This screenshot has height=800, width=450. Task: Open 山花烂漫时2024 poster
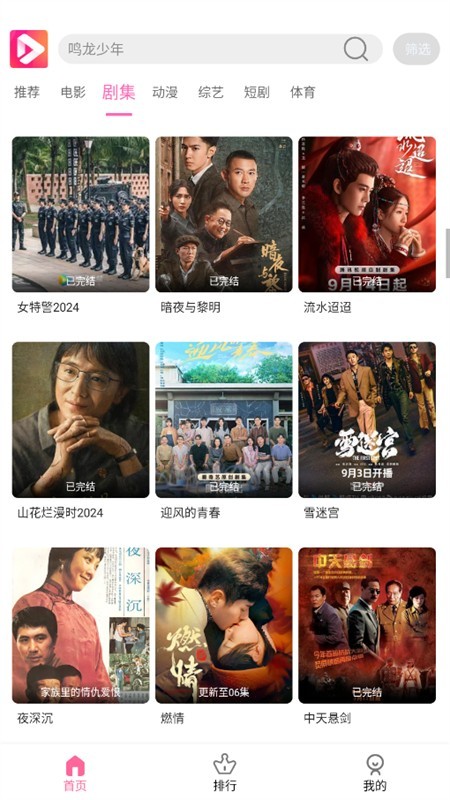(81, 419)
